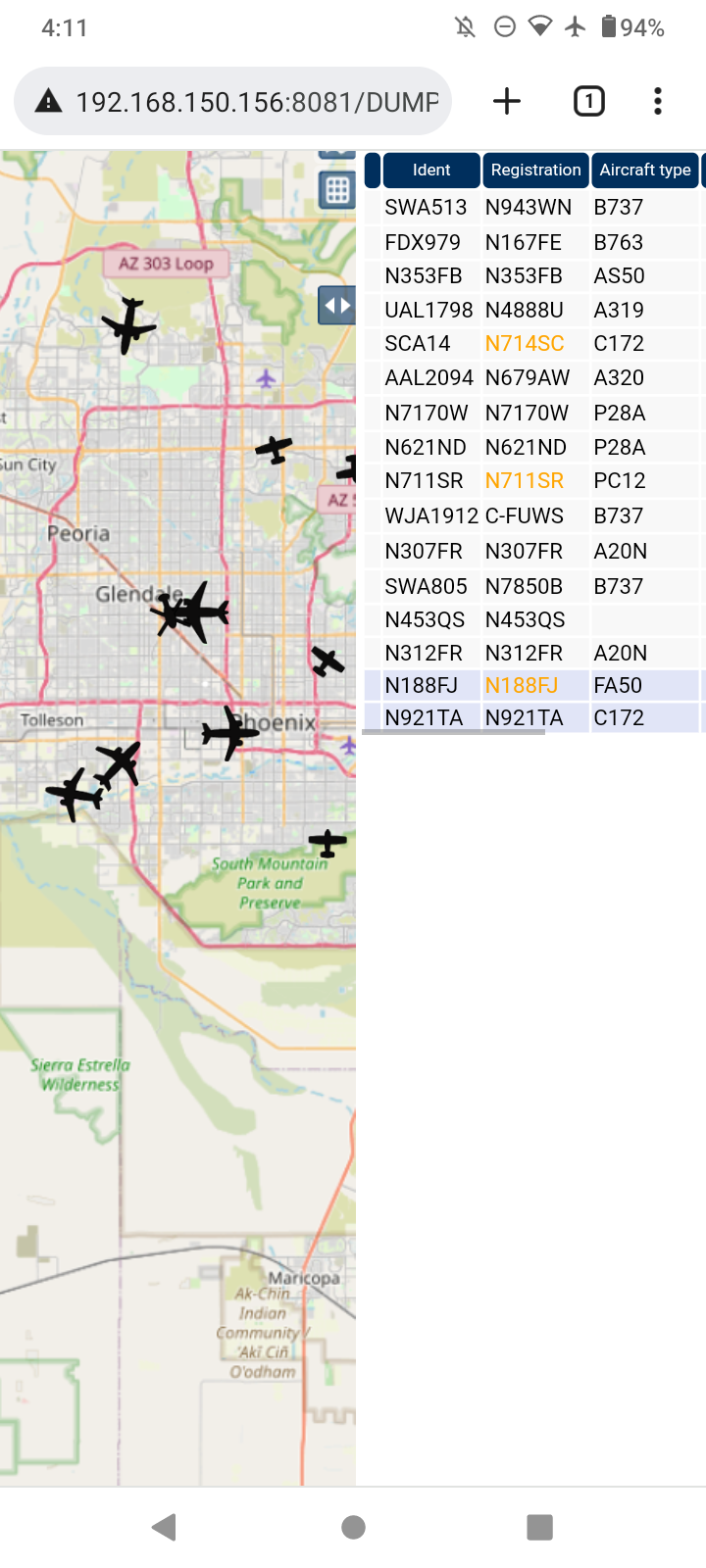Select the FDX979 aircraft row
Image resolution: width=706 pixels, height=1568 pixels.
coord(534,242)
